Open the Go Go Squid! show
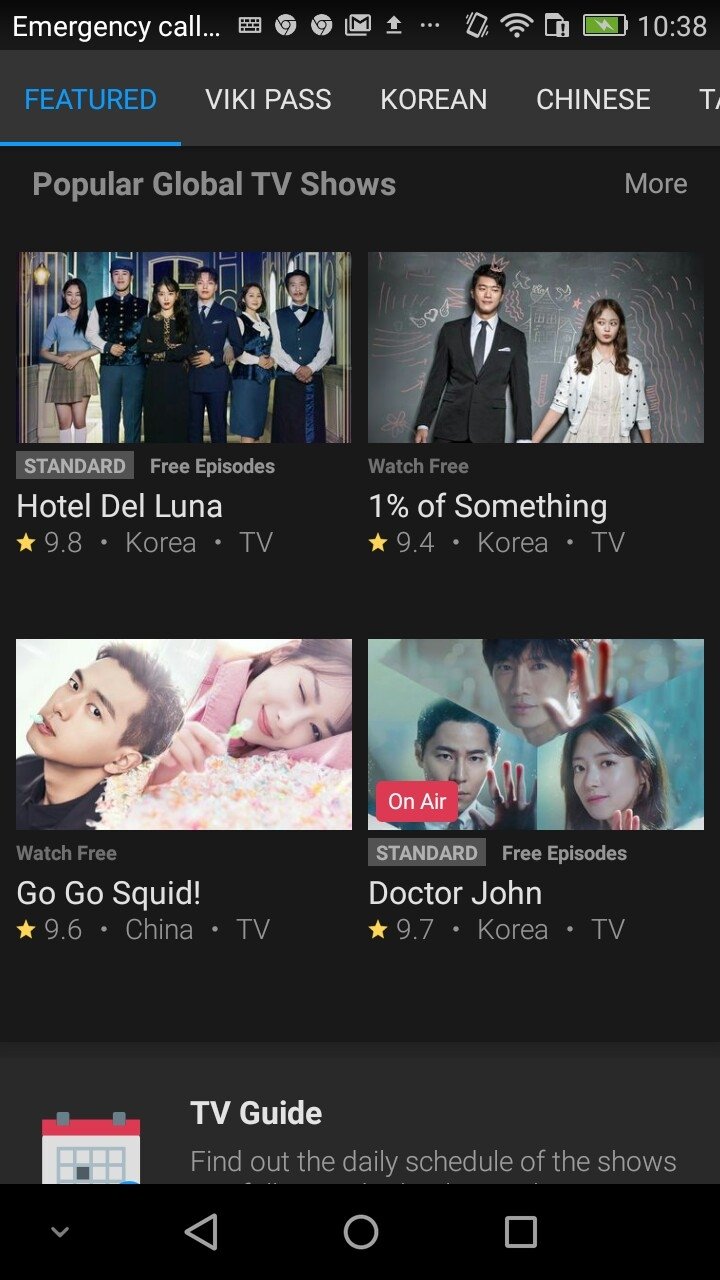Viewport: 720px width, 1280px height. pos(184,735)
